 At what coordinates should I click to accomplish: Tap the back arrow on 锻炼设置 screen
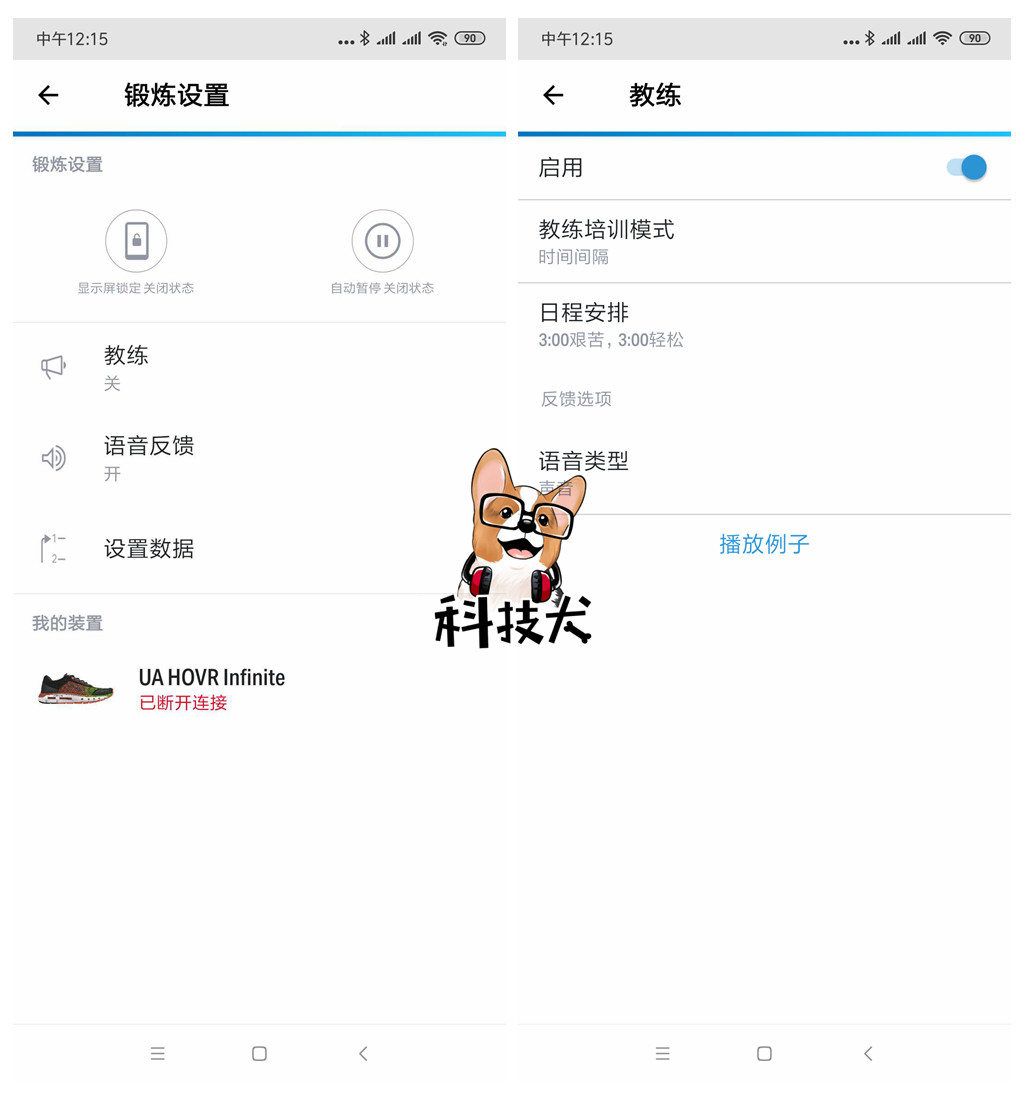(48, 95)
